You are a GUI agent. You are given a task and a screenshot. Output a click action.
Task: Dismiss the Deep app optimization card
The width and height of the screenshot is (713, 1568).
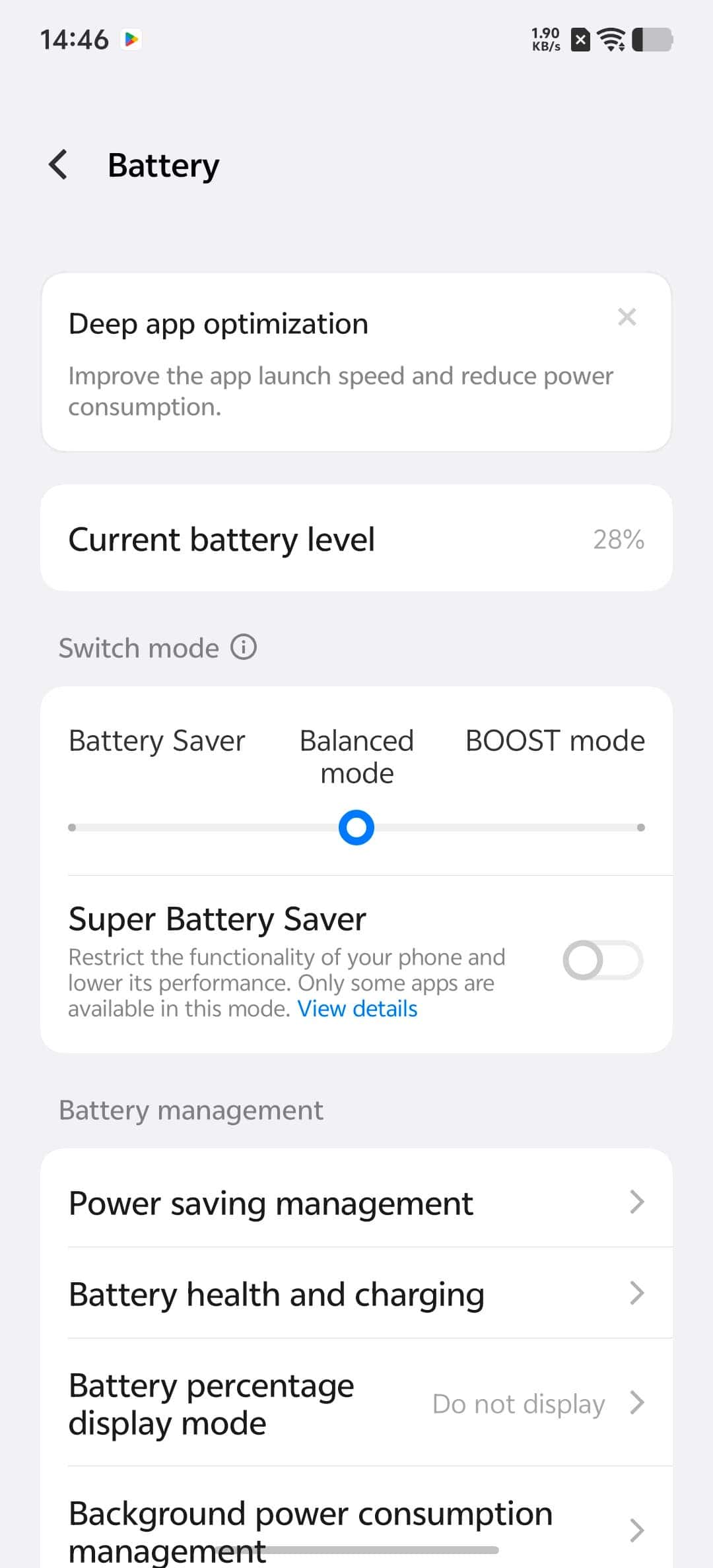click(x=627, y=317)
